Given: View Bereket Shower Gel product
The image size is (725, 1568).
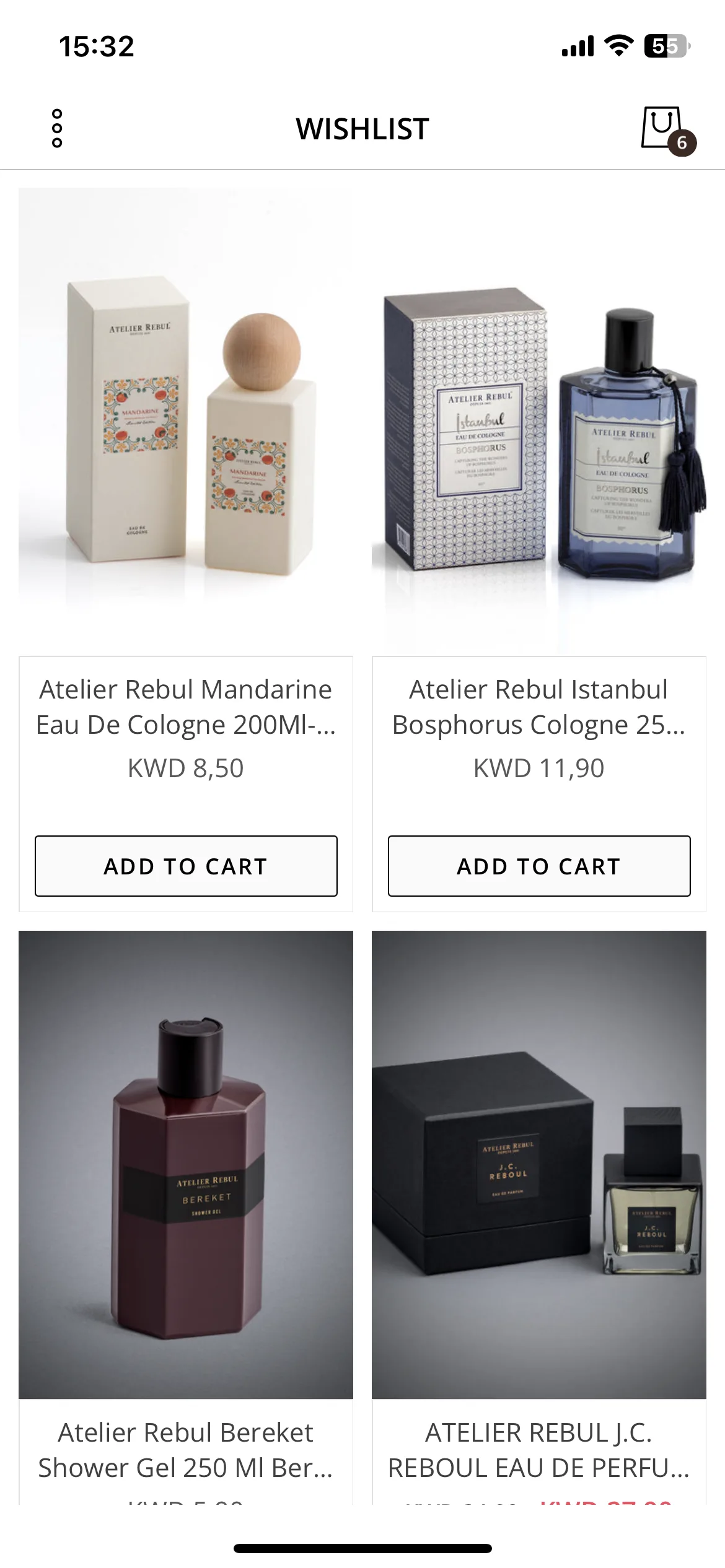Looking at the screenshot, I should [x=186, y=1164].
